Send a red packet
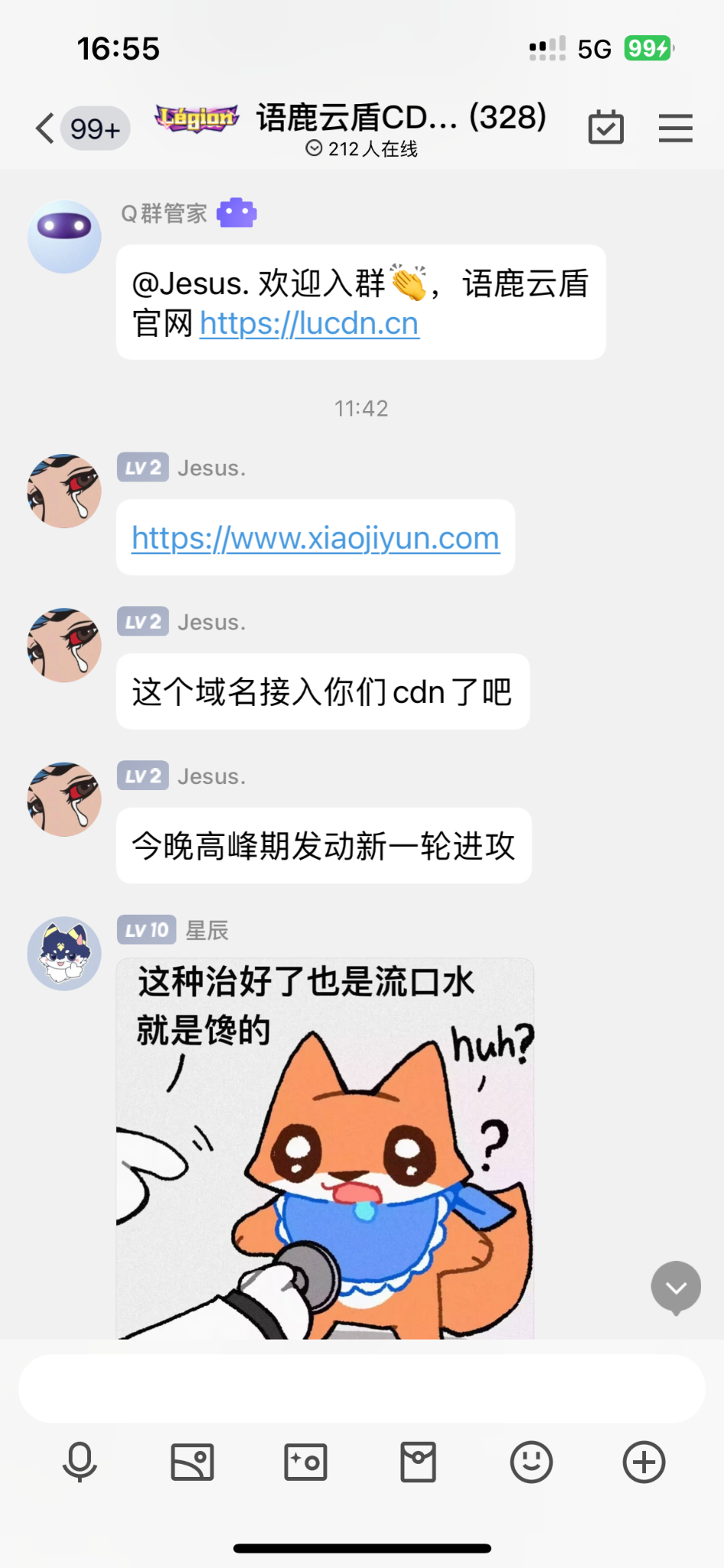 418,1462
